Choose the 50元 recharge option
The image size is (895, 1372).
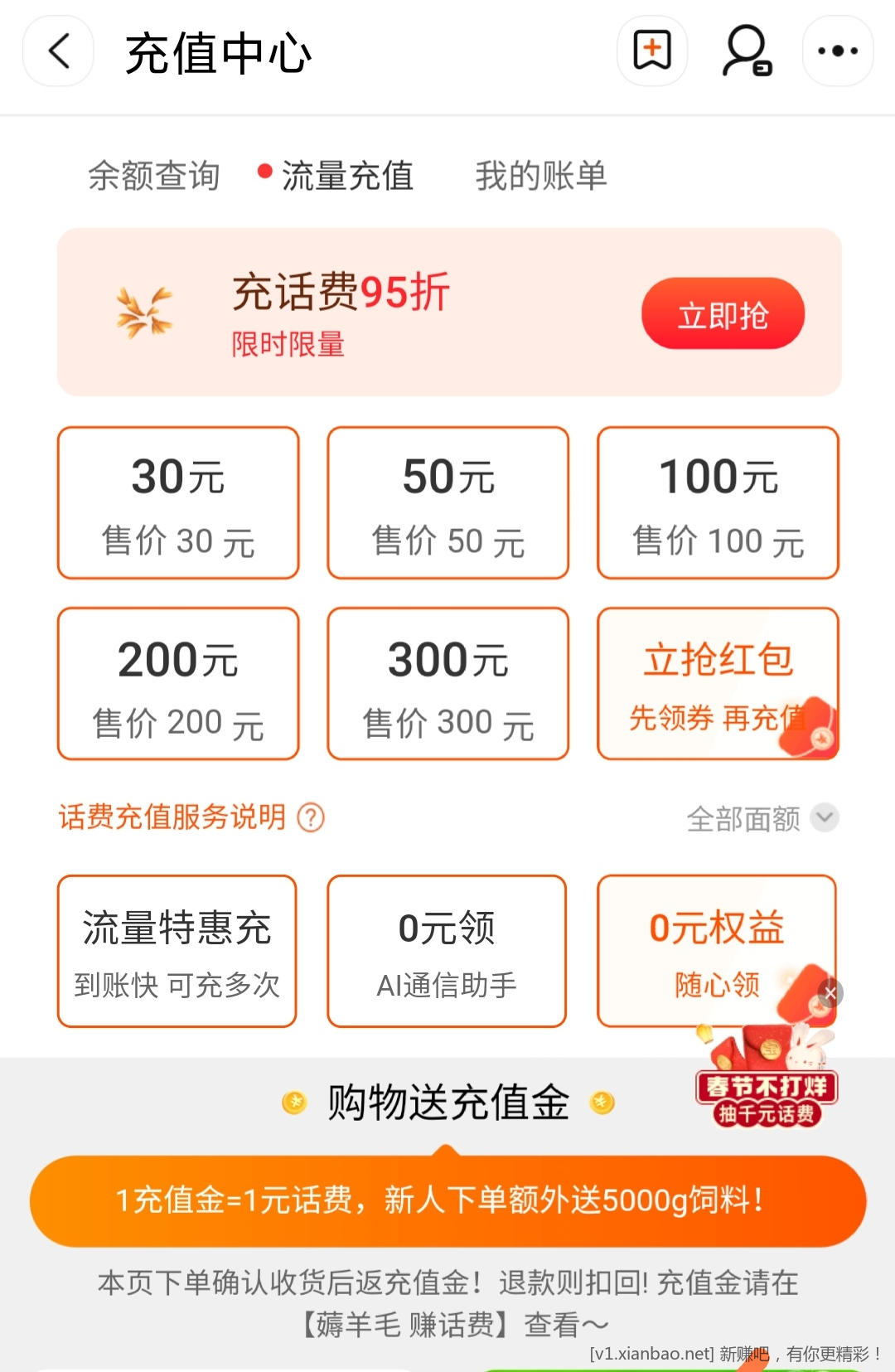pyautogui.click(x=448, y=503)
